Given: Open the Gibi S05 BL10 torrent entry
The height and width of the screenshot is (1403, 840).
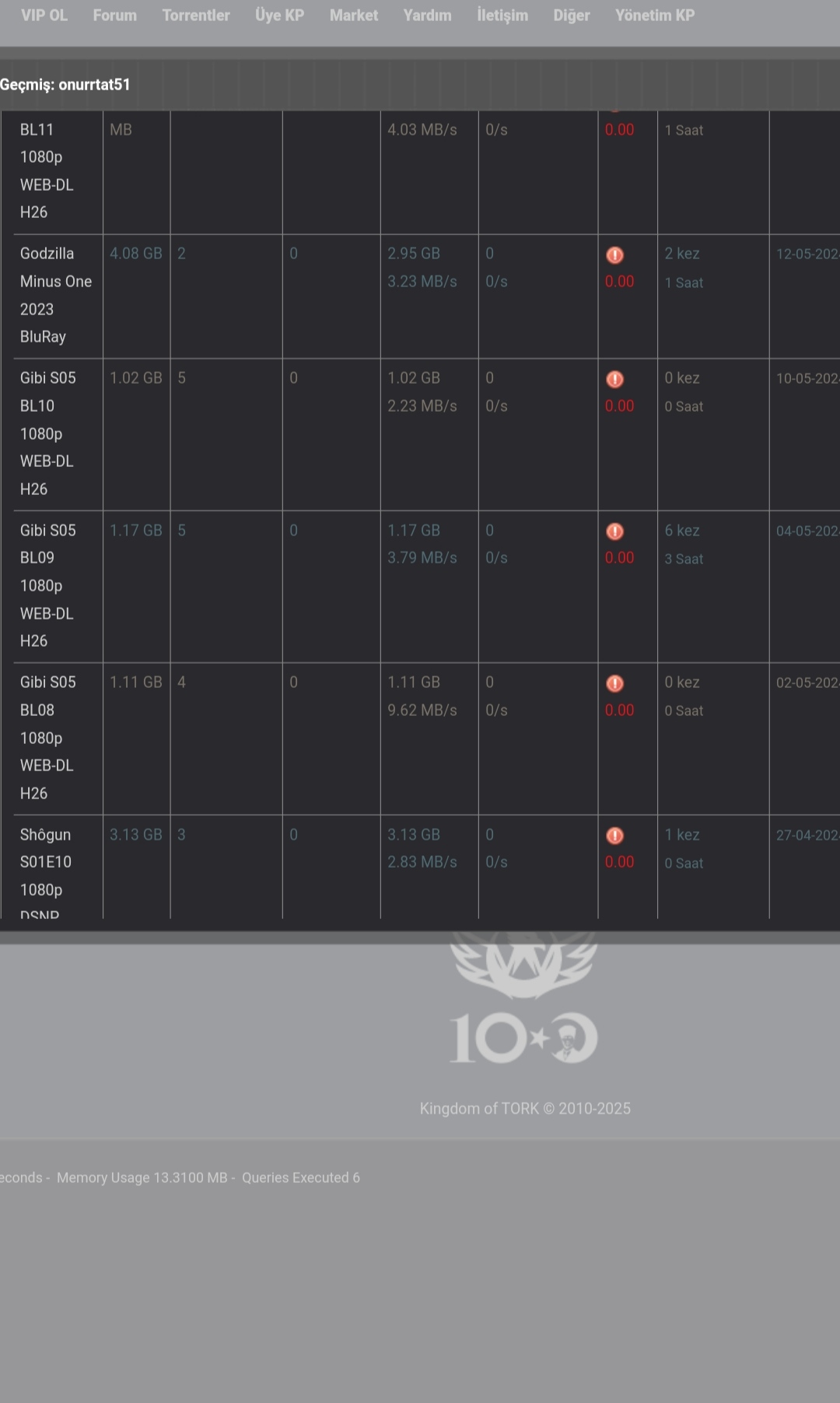Looking at the screenshot, I should (48, 433).
